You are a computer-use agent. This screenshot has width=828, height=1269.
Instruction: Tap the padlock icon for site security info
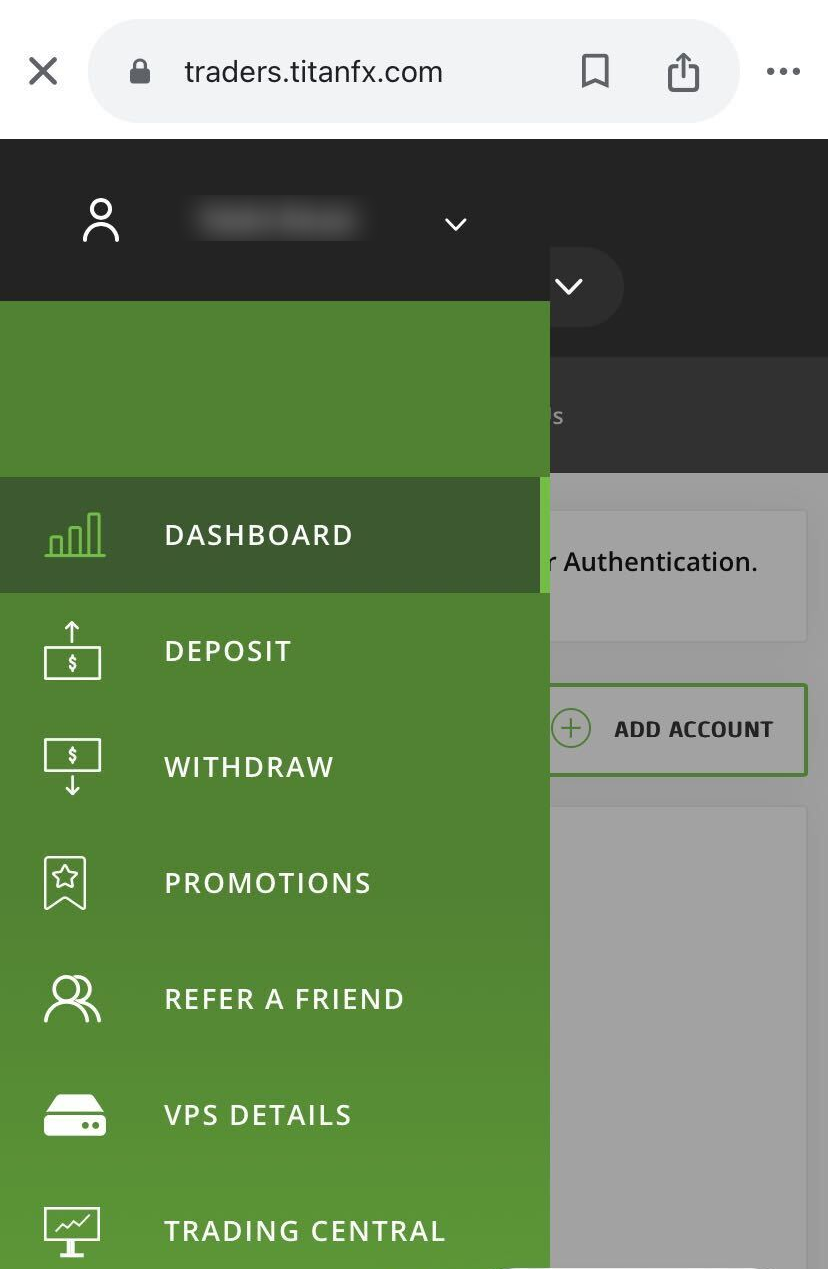[x=140, y=71]
